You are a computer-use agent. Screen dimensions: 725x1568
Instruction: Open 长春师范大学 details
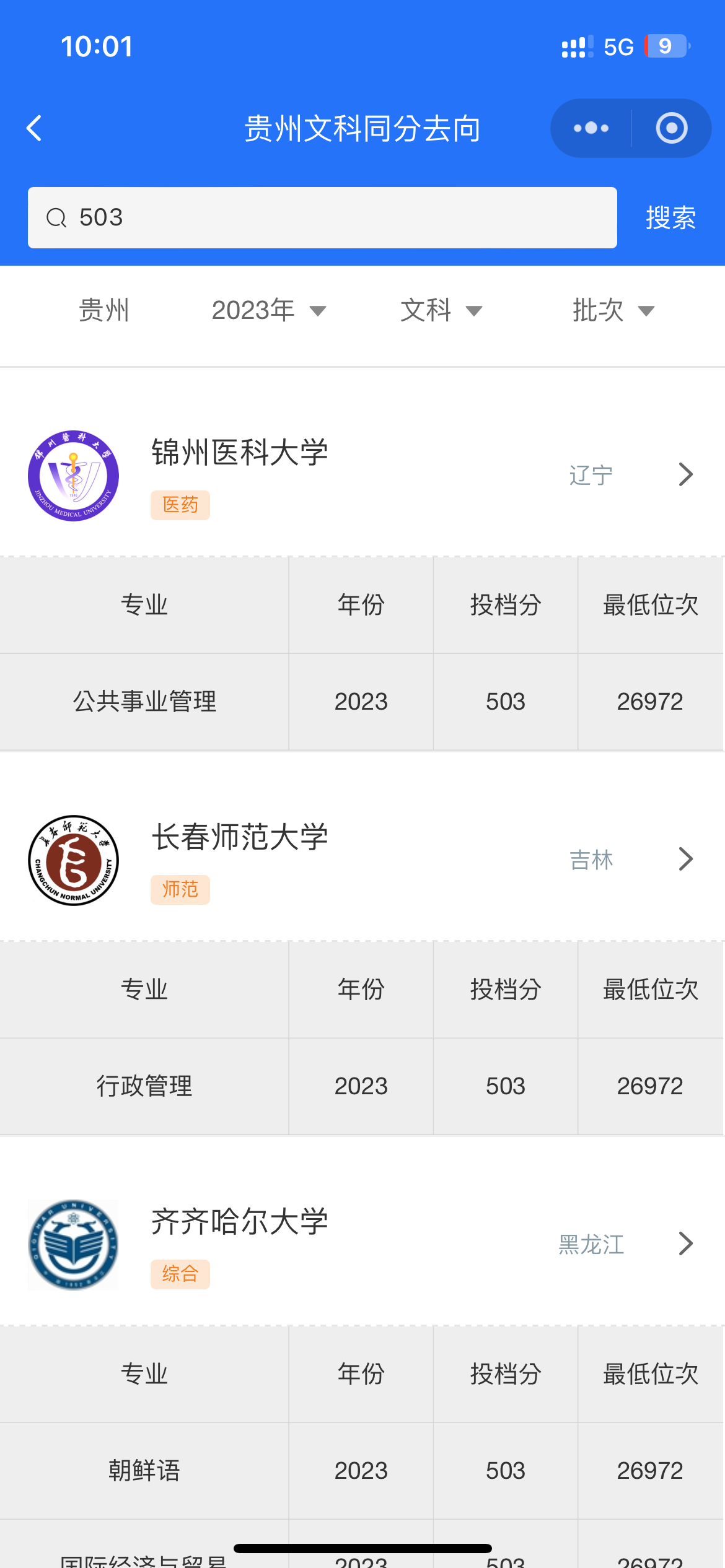pyautogui.click(x=362, y=860)
